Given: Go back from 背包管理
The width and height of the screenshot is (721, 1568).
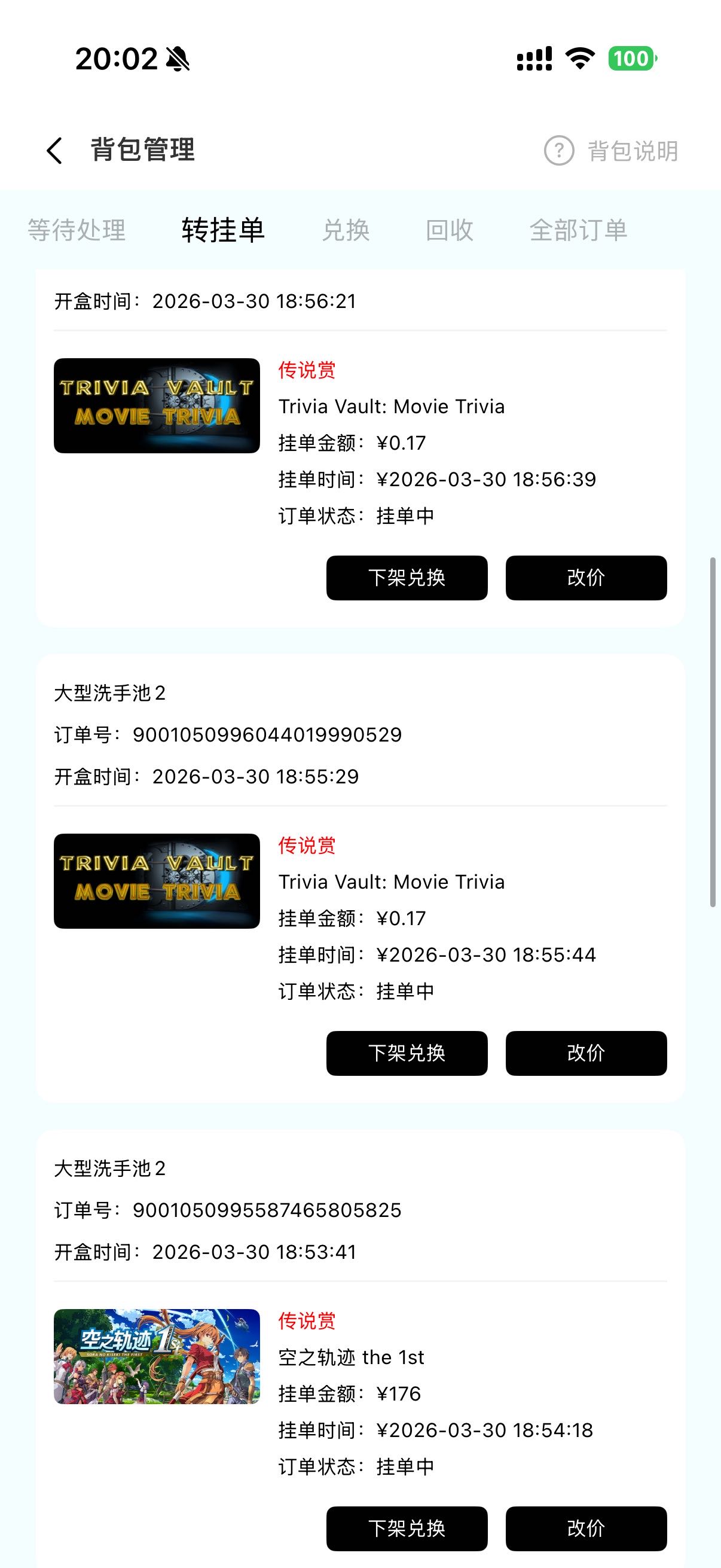Looking at the screenshot, I should pos(55,150).
